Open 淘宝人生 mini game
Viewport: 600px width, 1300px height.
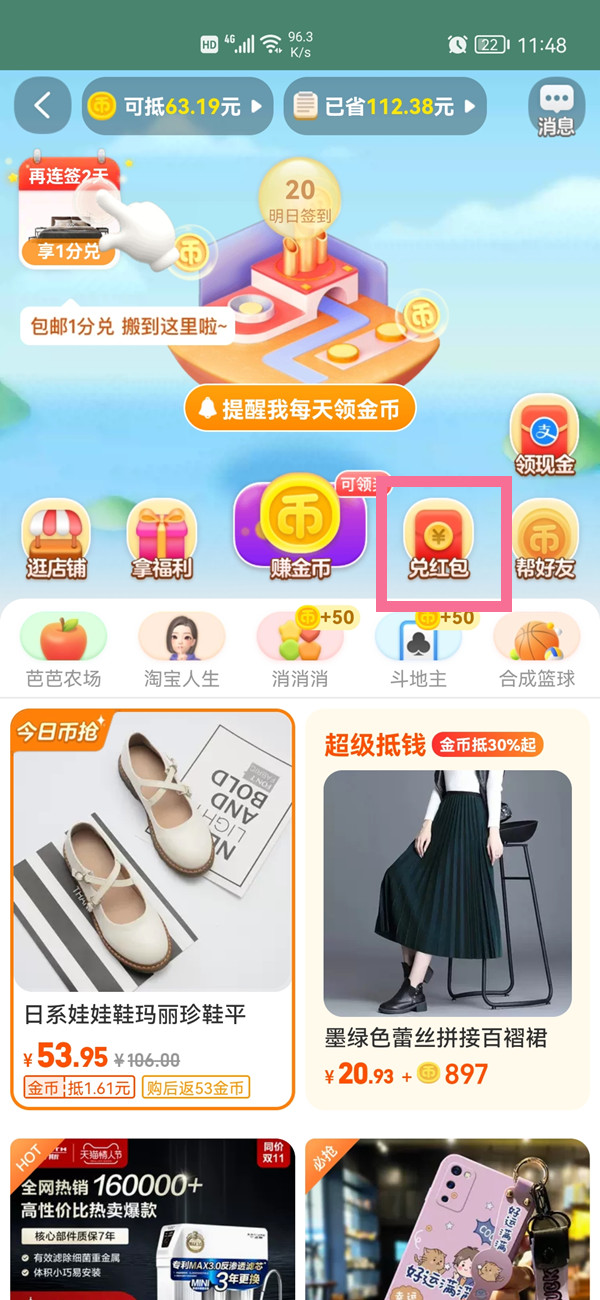181,650
